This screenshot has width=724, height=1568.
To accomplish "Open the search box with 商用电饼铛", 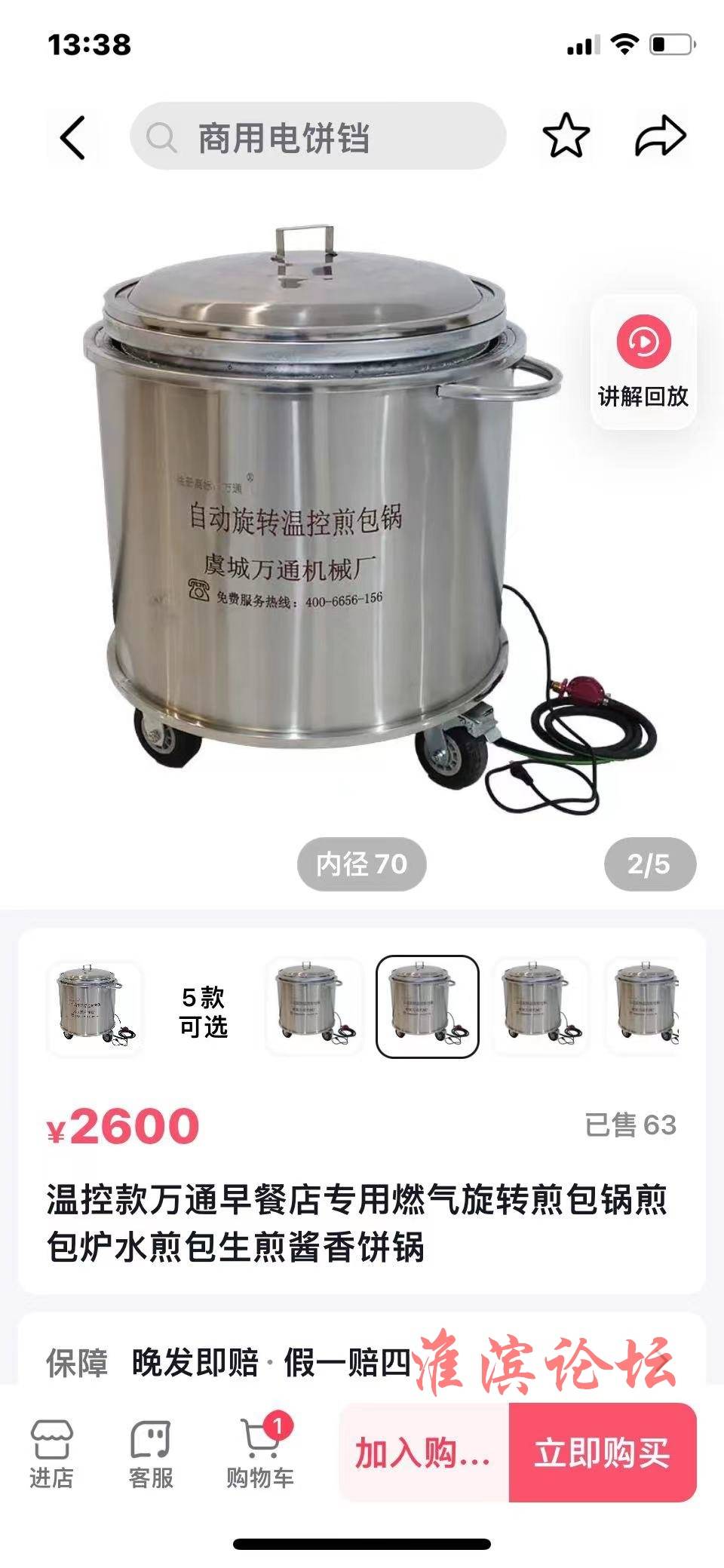I will [318, 137].
